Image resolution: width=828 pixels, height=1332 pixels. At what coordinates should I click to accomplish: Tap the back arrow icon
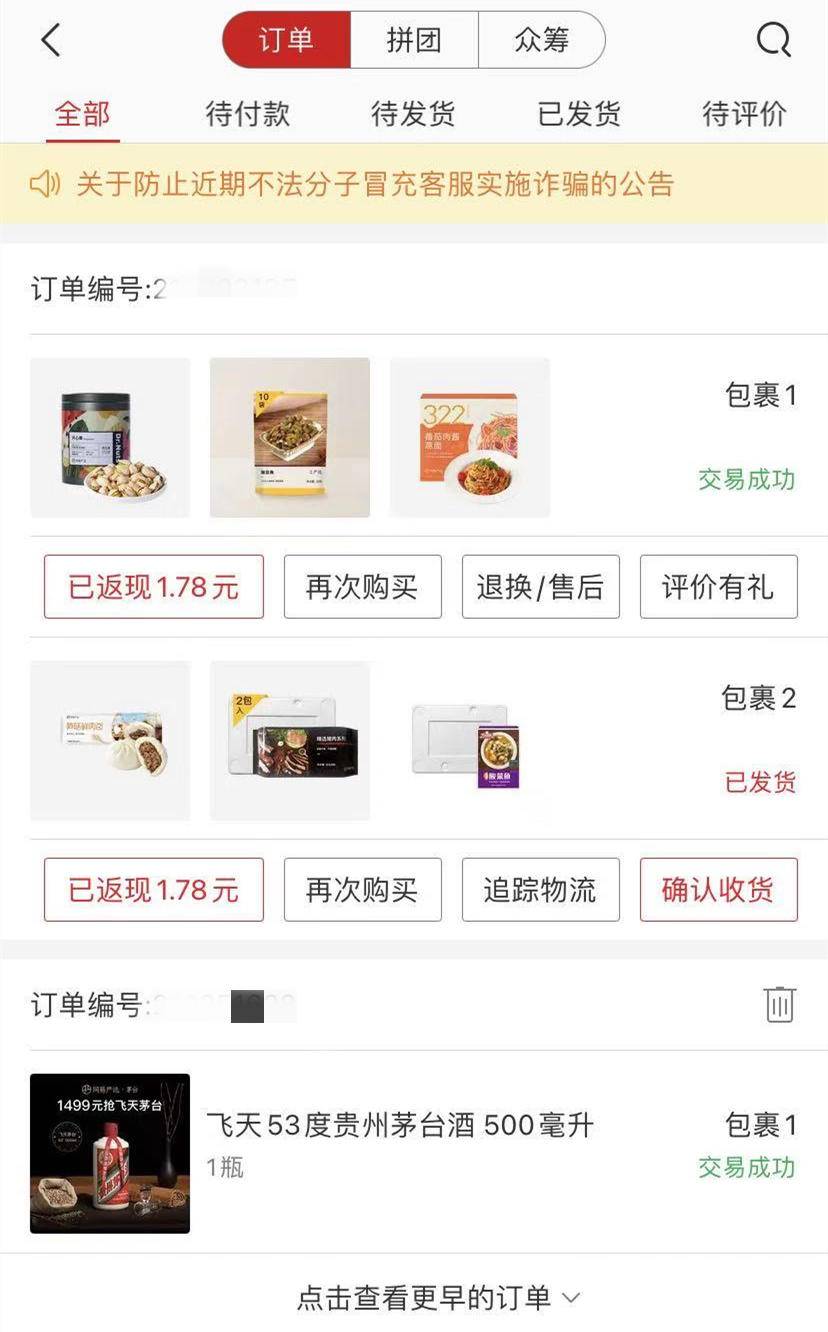50,40
